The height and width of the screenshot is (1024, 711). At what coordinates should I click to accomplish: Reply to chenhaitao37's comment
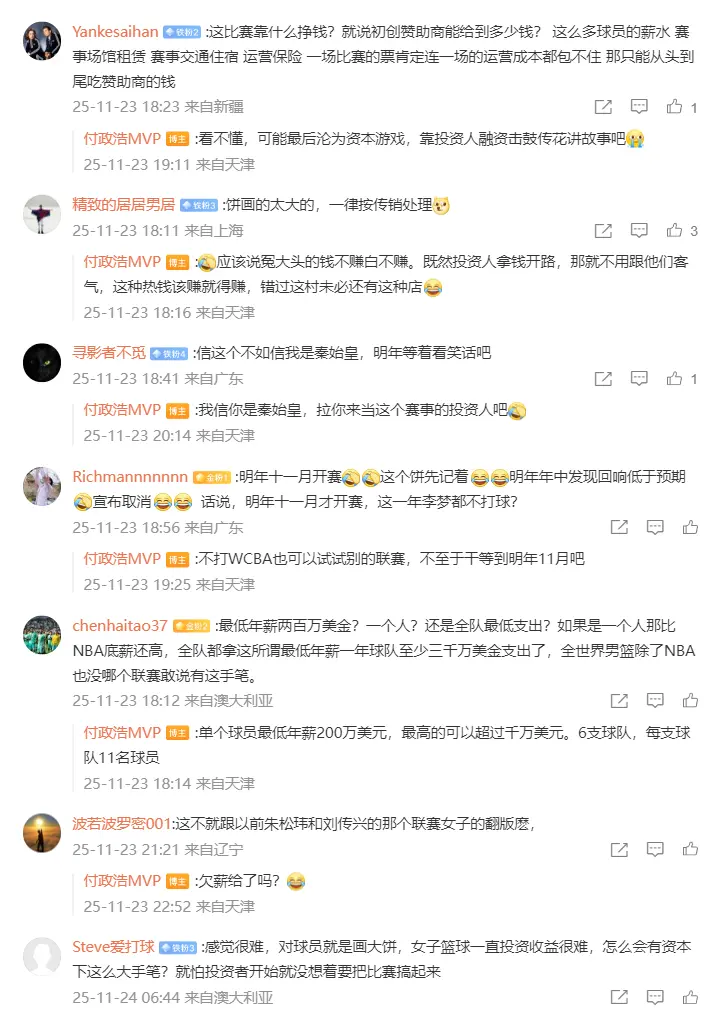coord(655,701)
